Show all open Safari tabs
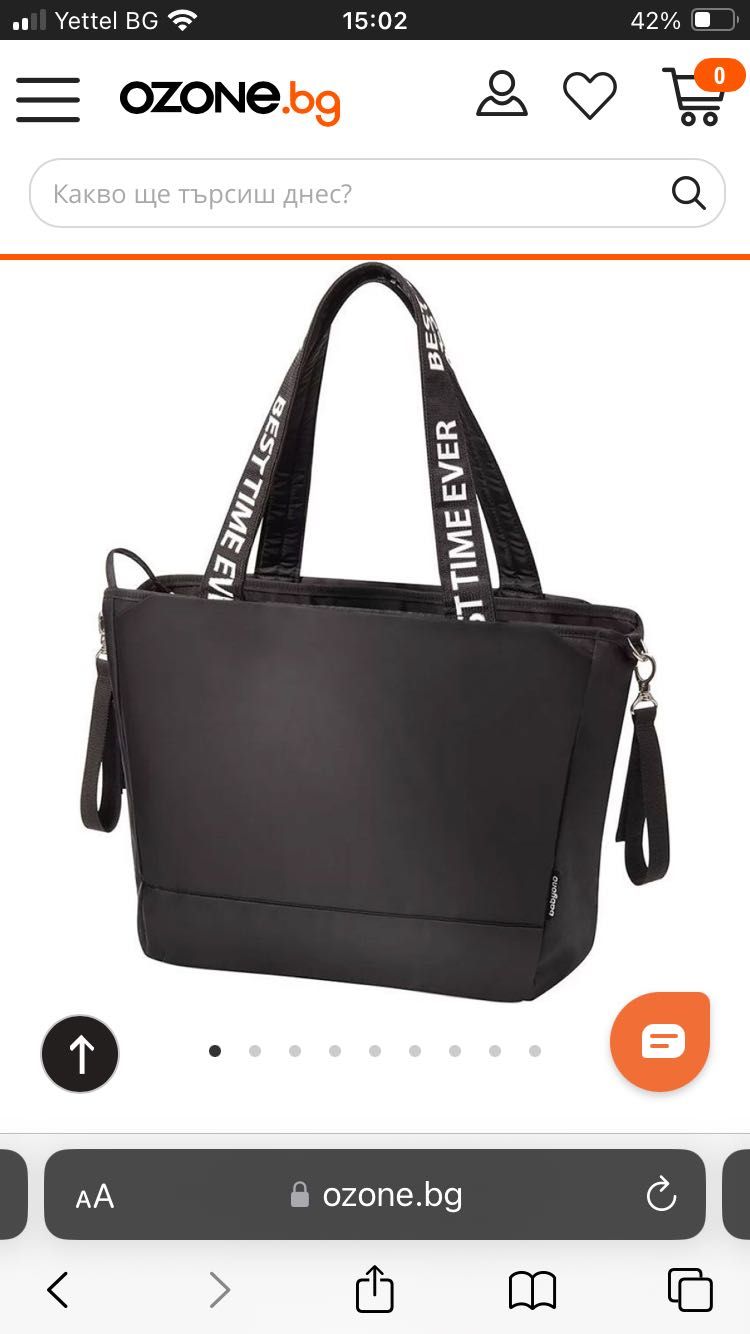The width and height of the screenshot is (750, 1334). coord(690,1290)
